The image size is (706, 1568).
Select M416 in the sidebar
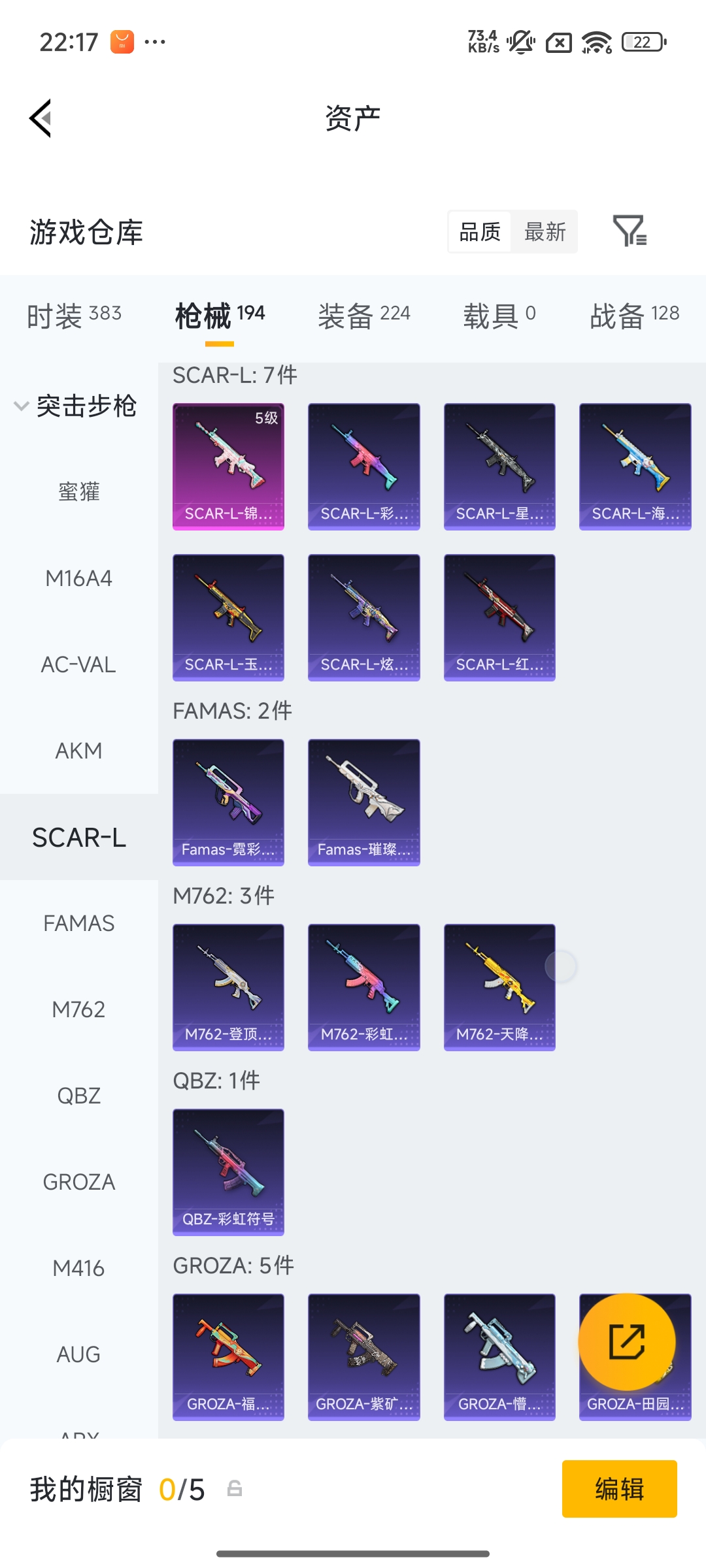coord(78,1268)
